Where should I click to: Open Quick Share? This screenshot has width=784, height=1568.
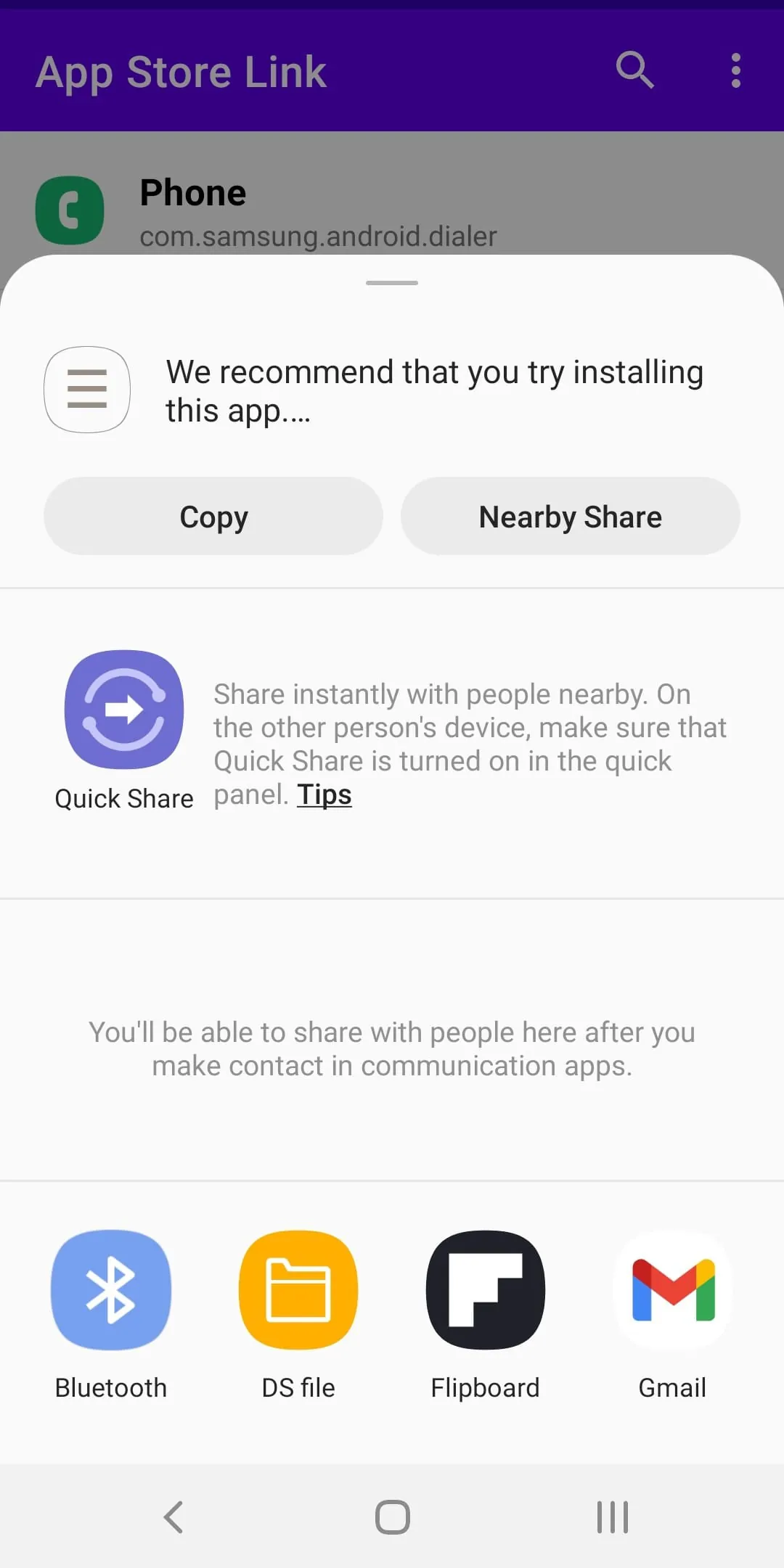click(123, 710)
